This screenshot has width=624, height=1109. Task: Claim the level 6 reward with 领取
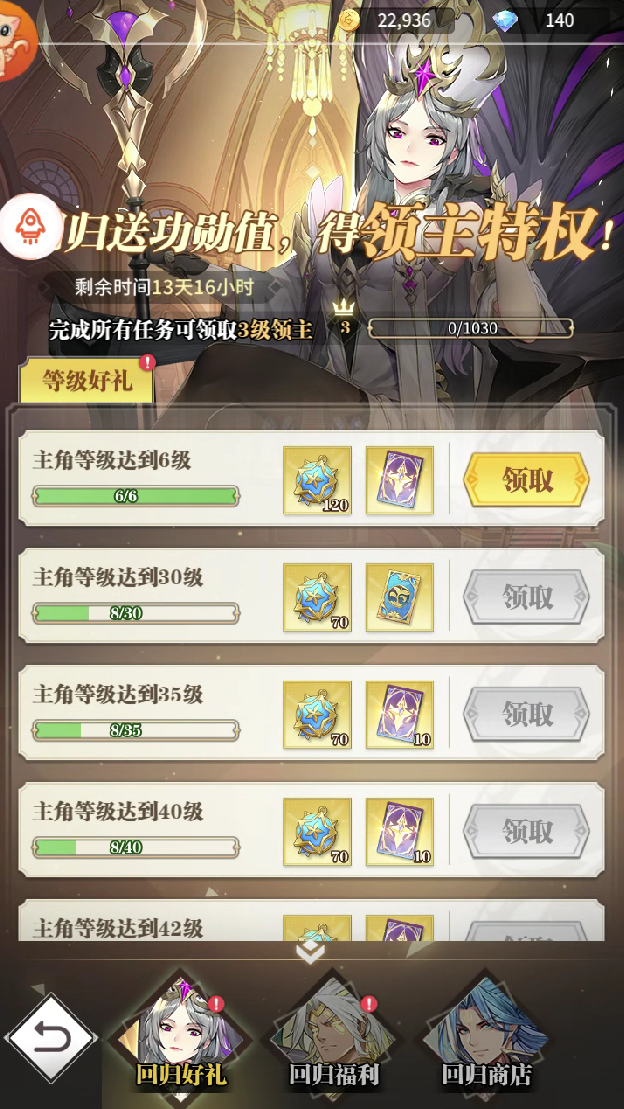tap(527, 481)
